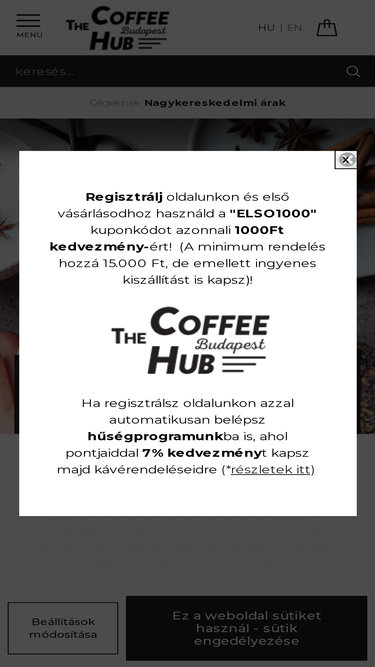The image size is (375, 667).
Task: Close the registration coupon popup
Action: pos(346,160)
